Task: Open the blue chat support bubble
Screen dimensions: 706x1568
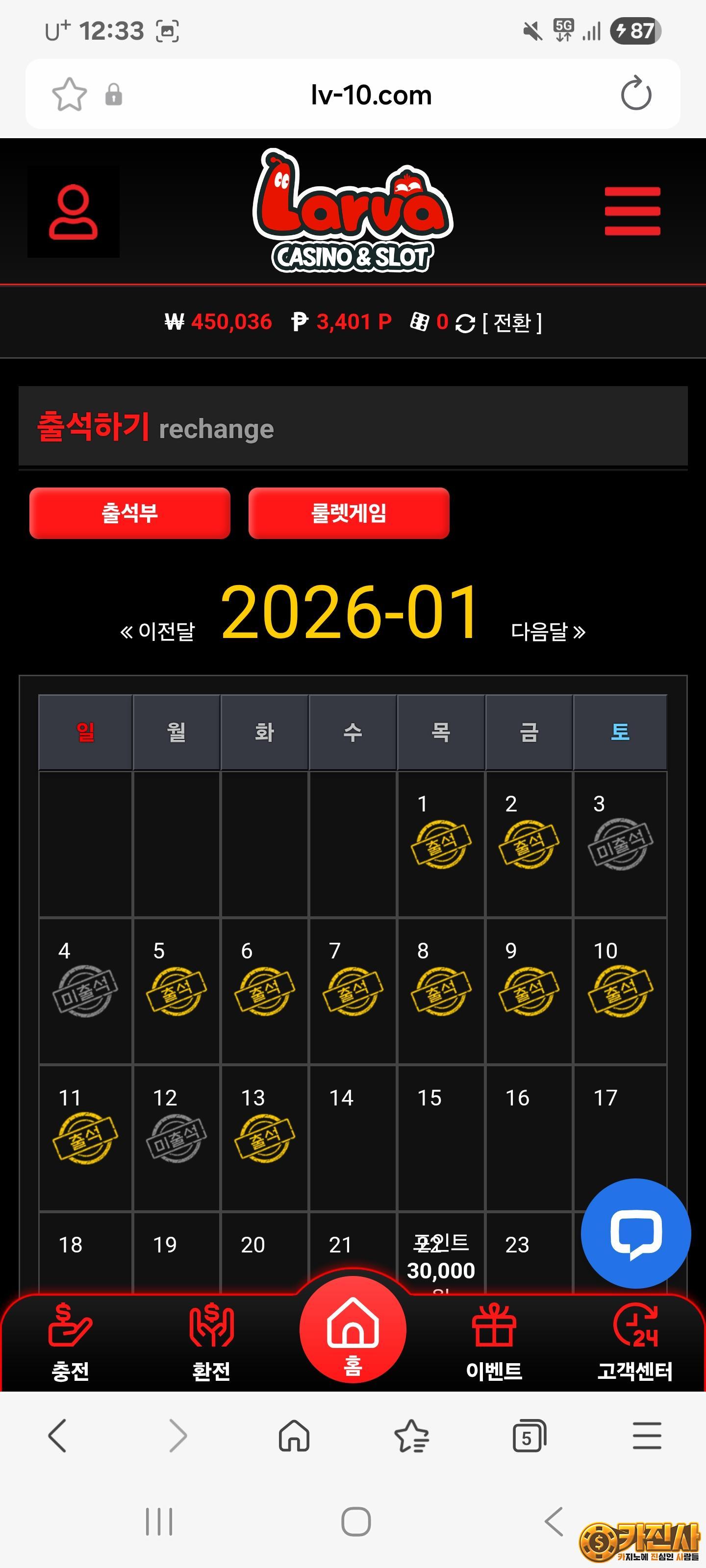Action: click(635, 1233)
